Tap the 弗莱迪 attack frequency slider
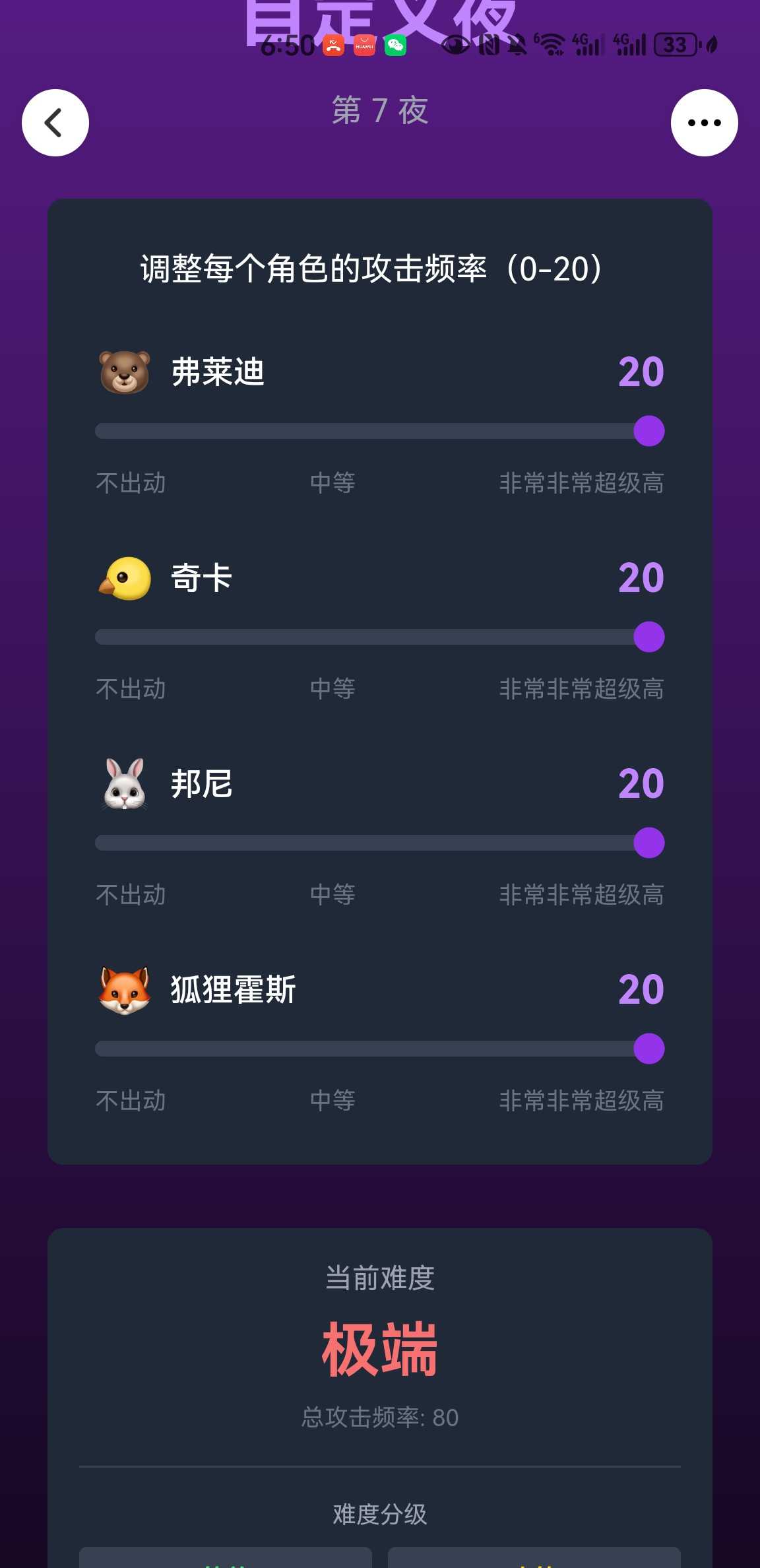This screenshot has height=1568, width=760. (x=379, y=431)
